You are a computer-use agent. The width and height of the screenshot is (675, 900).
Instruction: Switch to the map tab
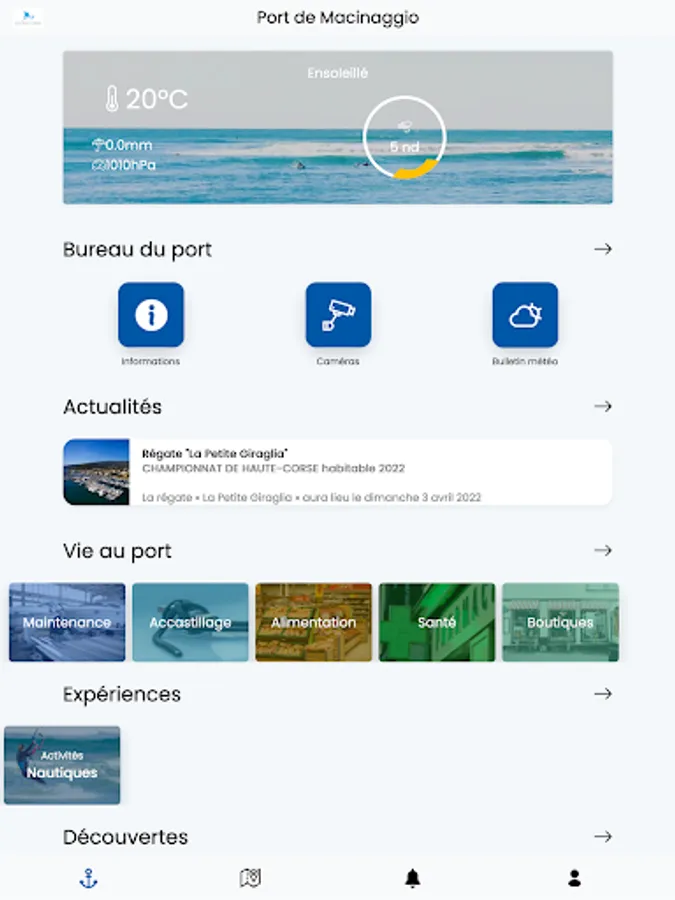click(250, 878)
